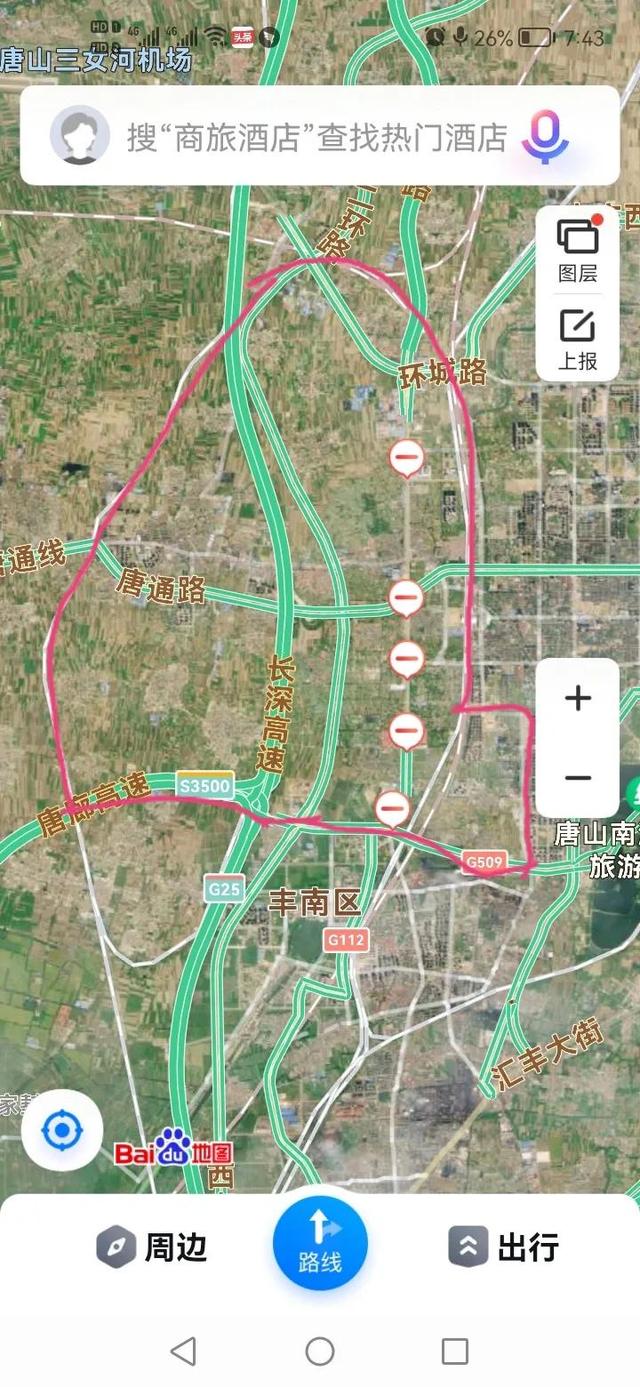Screen dimensions: 640x1387
Task: Tap the hotel search box
Action: 315,137
